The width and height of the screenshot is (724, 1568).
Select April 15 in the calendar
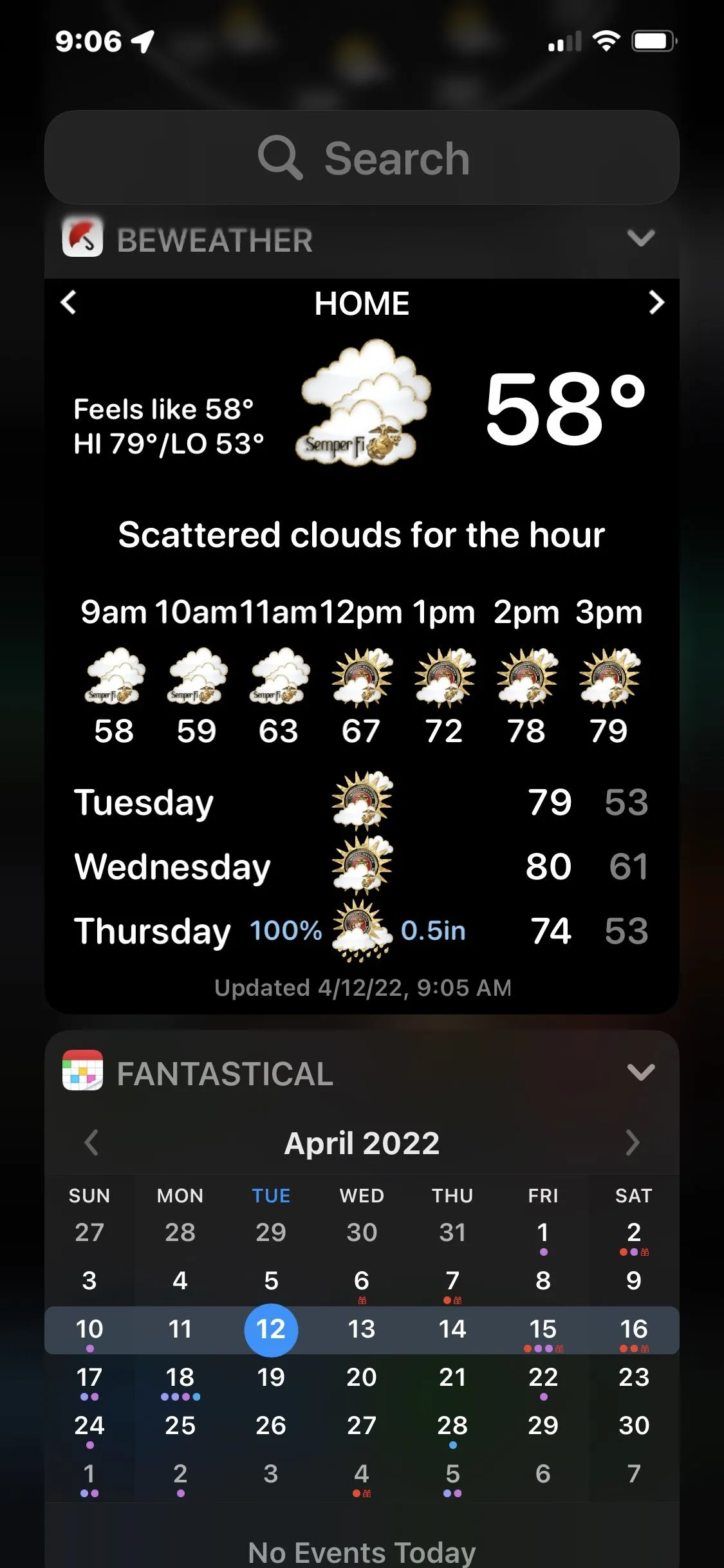[x=543, y=1329]
